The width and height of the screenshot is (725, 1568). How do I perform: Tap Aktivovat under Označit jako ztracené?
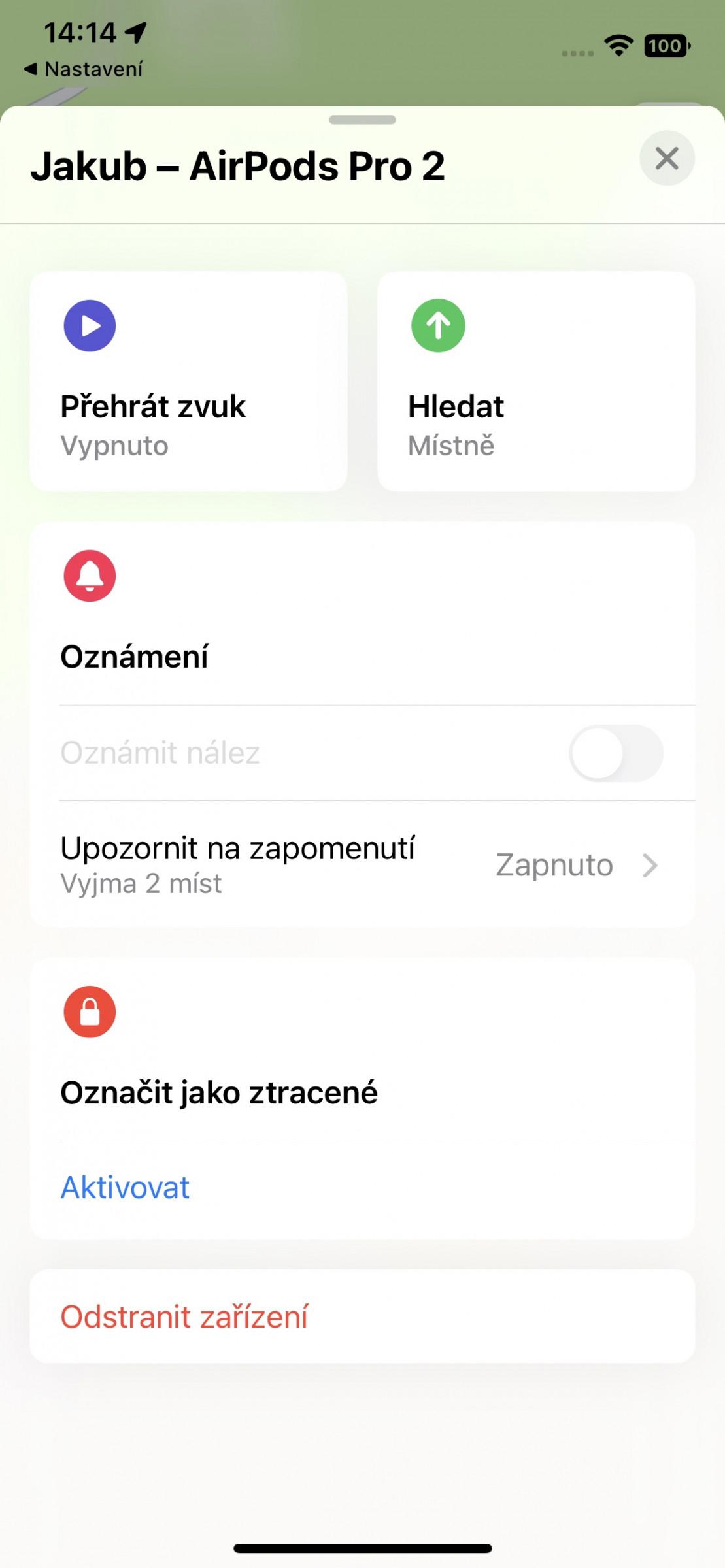pos(125,1188)
